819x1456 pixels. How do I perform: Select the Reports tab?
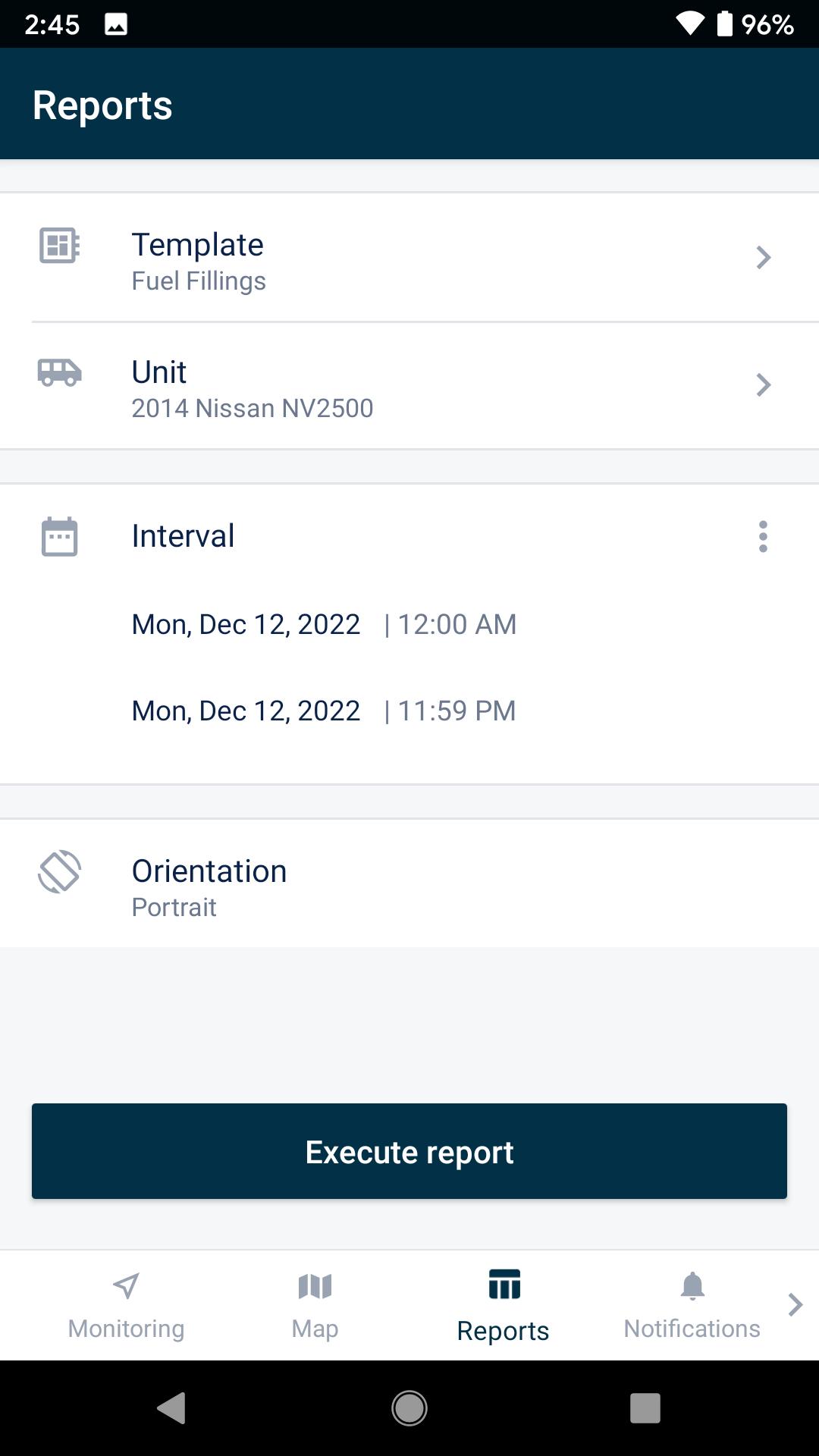click(x=504, y=1305)
